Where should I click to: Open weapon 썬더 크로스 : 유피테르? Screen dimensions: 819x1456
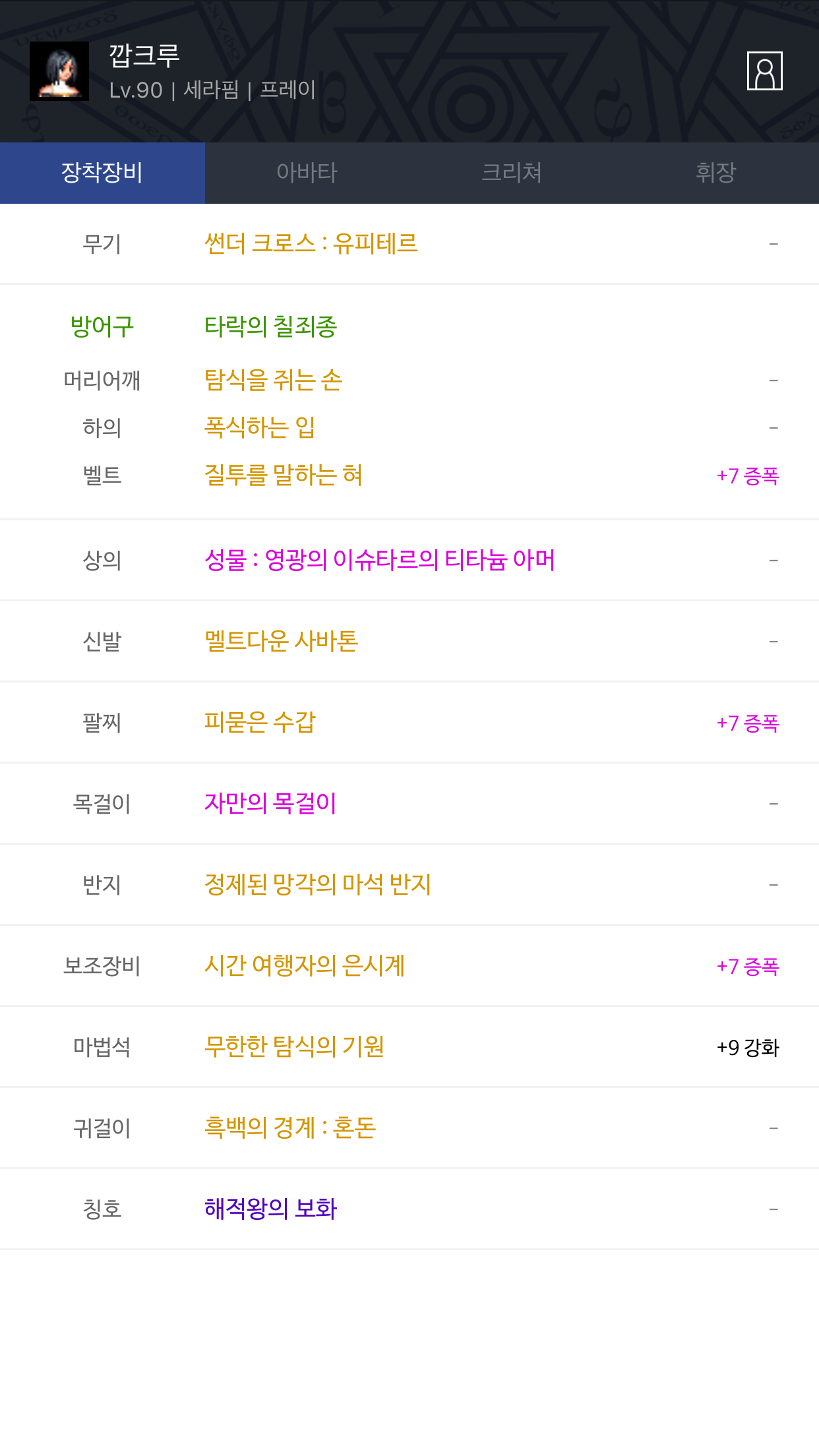311,244
